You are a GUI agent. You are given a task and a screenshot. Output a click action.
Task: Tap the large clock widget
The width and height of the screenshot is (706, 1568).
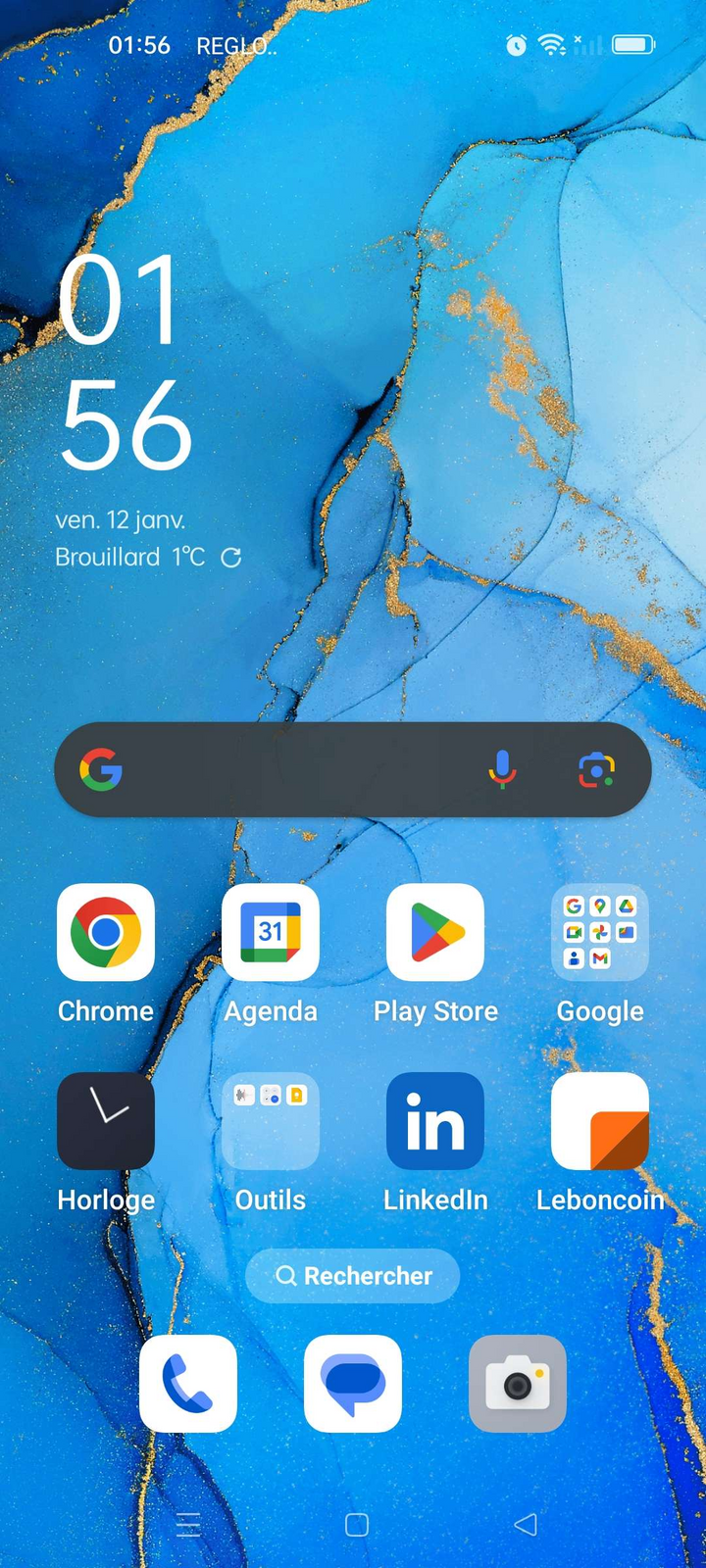125,363
